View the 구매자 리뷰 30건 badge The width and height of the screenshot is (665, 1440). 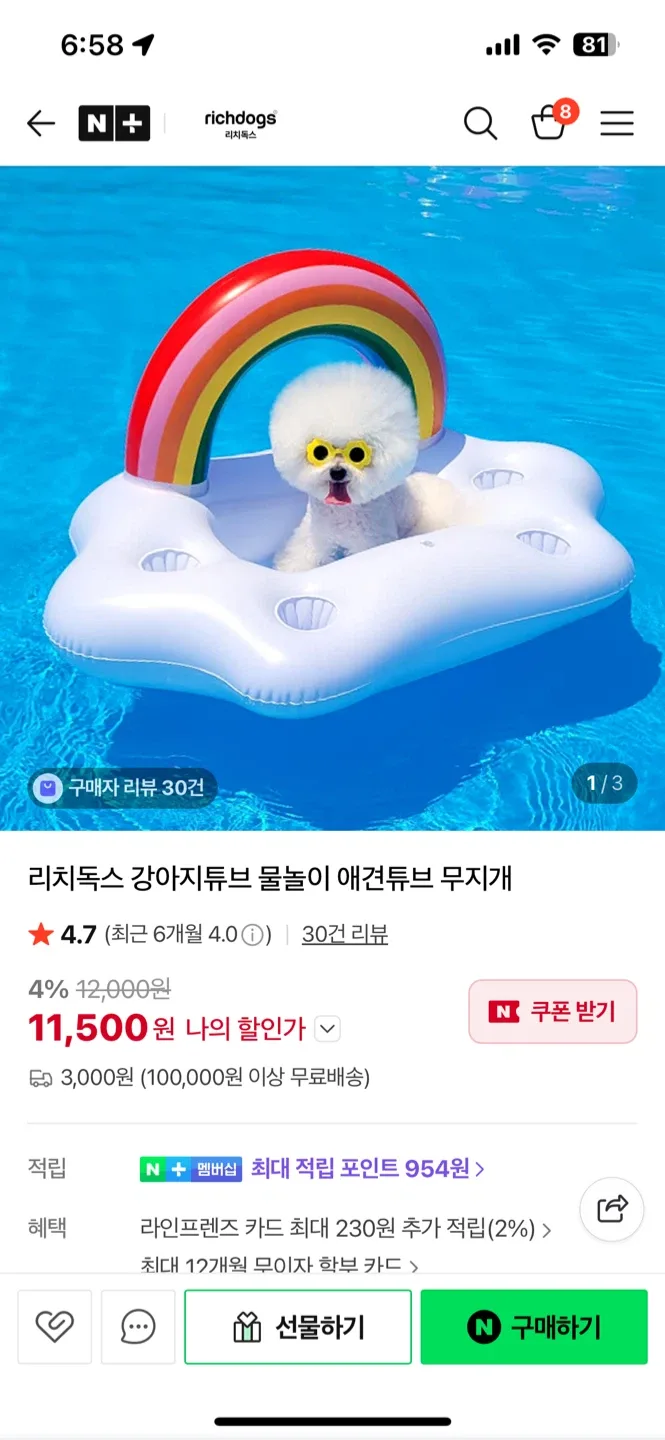(x=122, y=787)
